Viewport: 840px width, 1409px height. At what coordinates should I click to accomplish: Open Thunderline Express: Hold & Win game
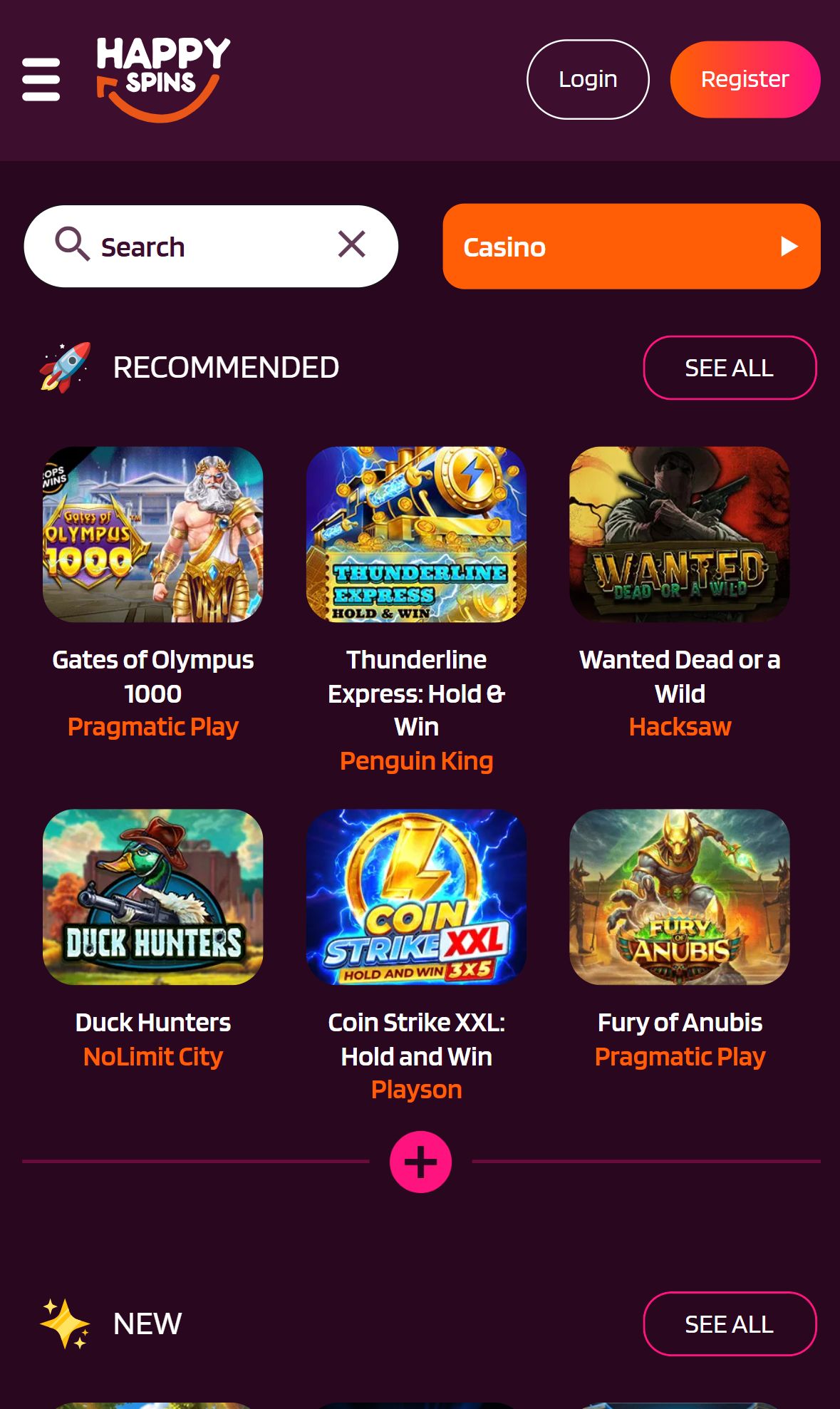tap(417, 535)
